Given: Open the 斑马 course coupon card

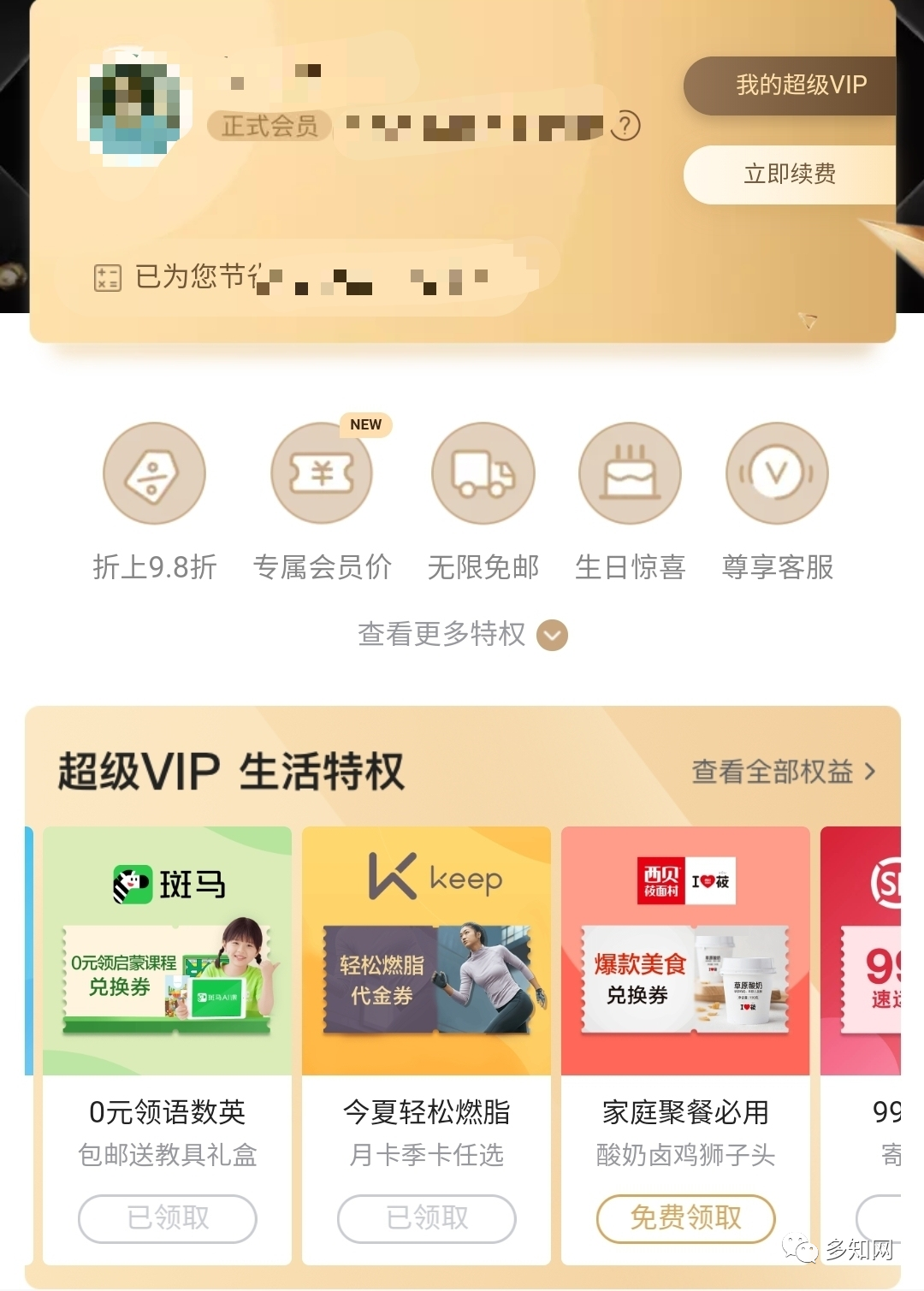Looking at the screenshot, I should (x=168, y=950).
